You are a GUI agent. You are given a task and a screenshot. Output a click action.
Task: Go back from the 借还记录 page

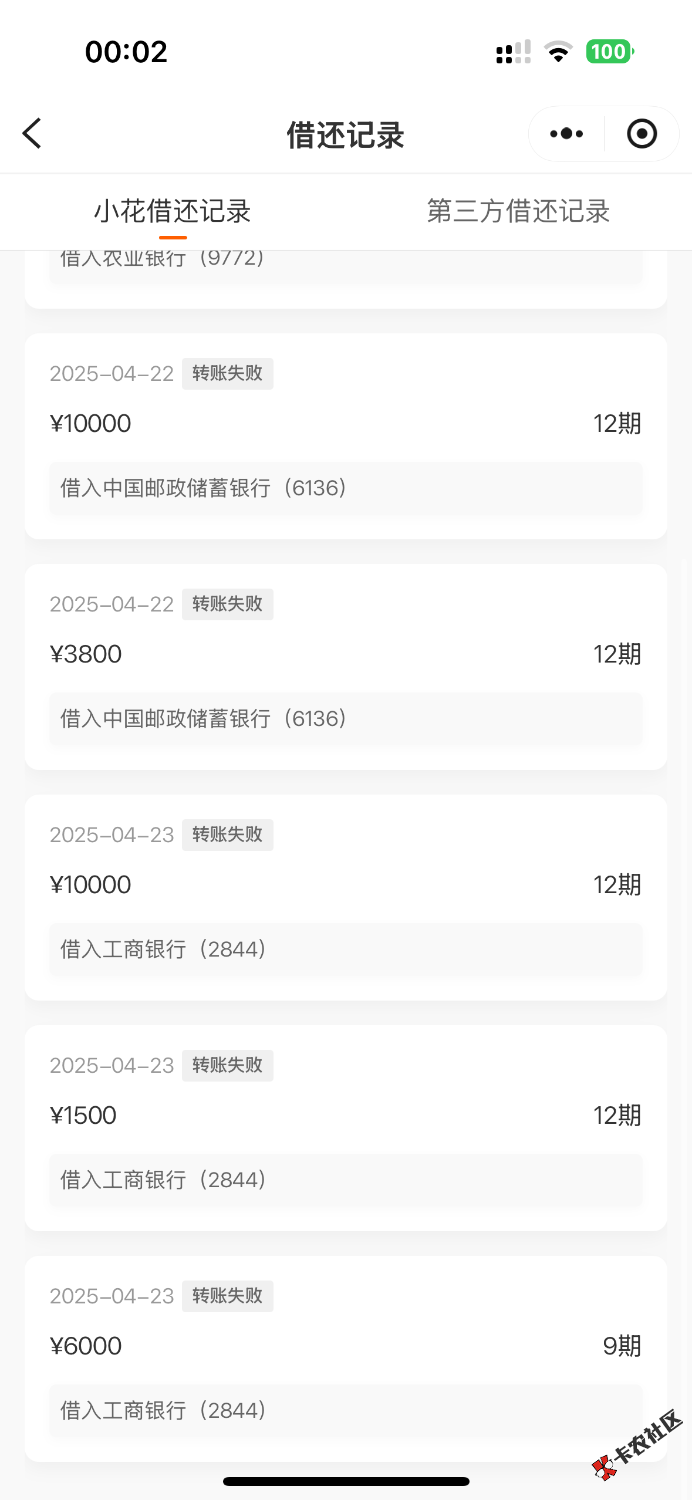[32, 133]
